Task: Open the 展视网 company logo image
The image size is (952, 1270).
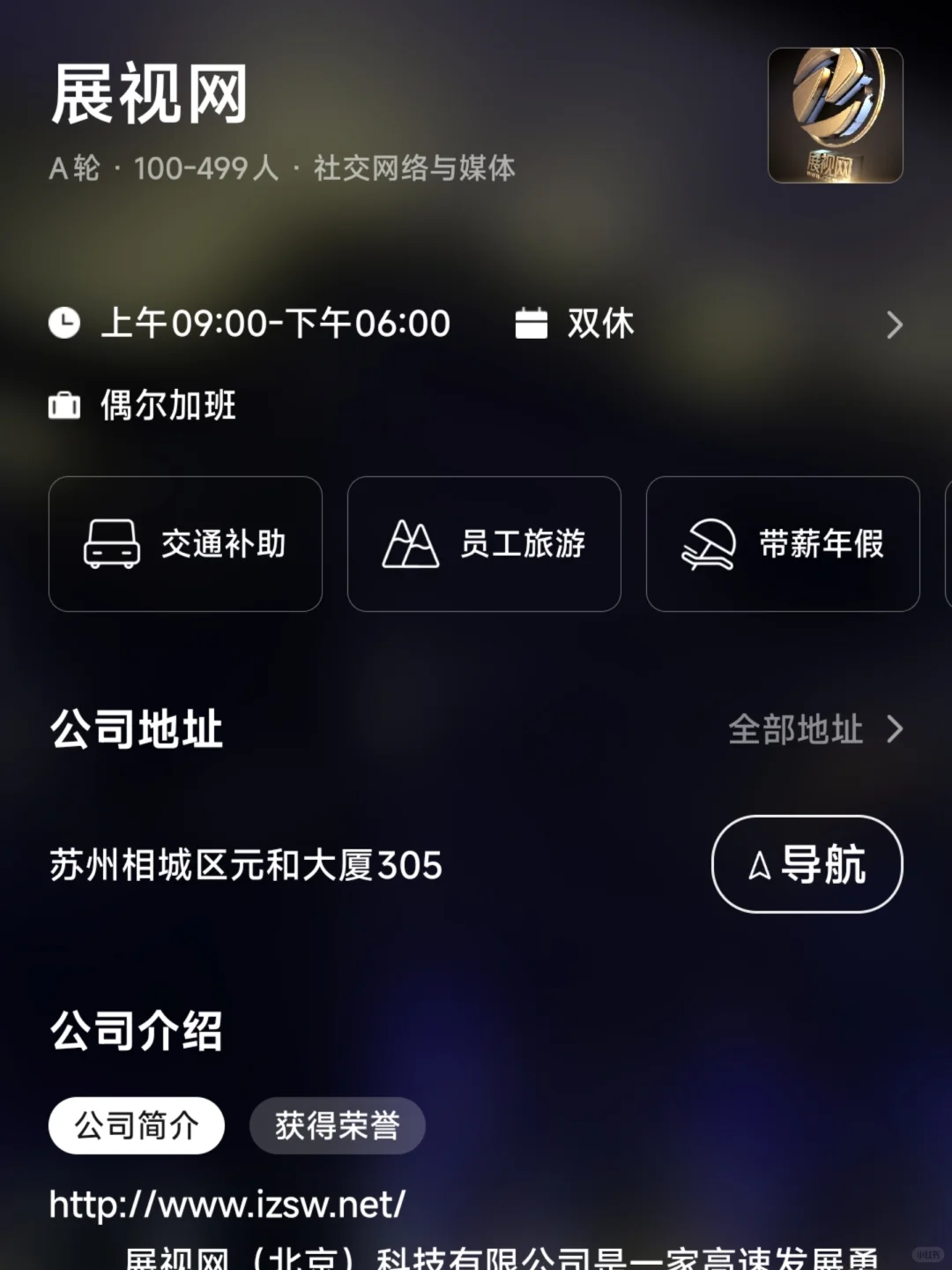Action: pos(835,116)
